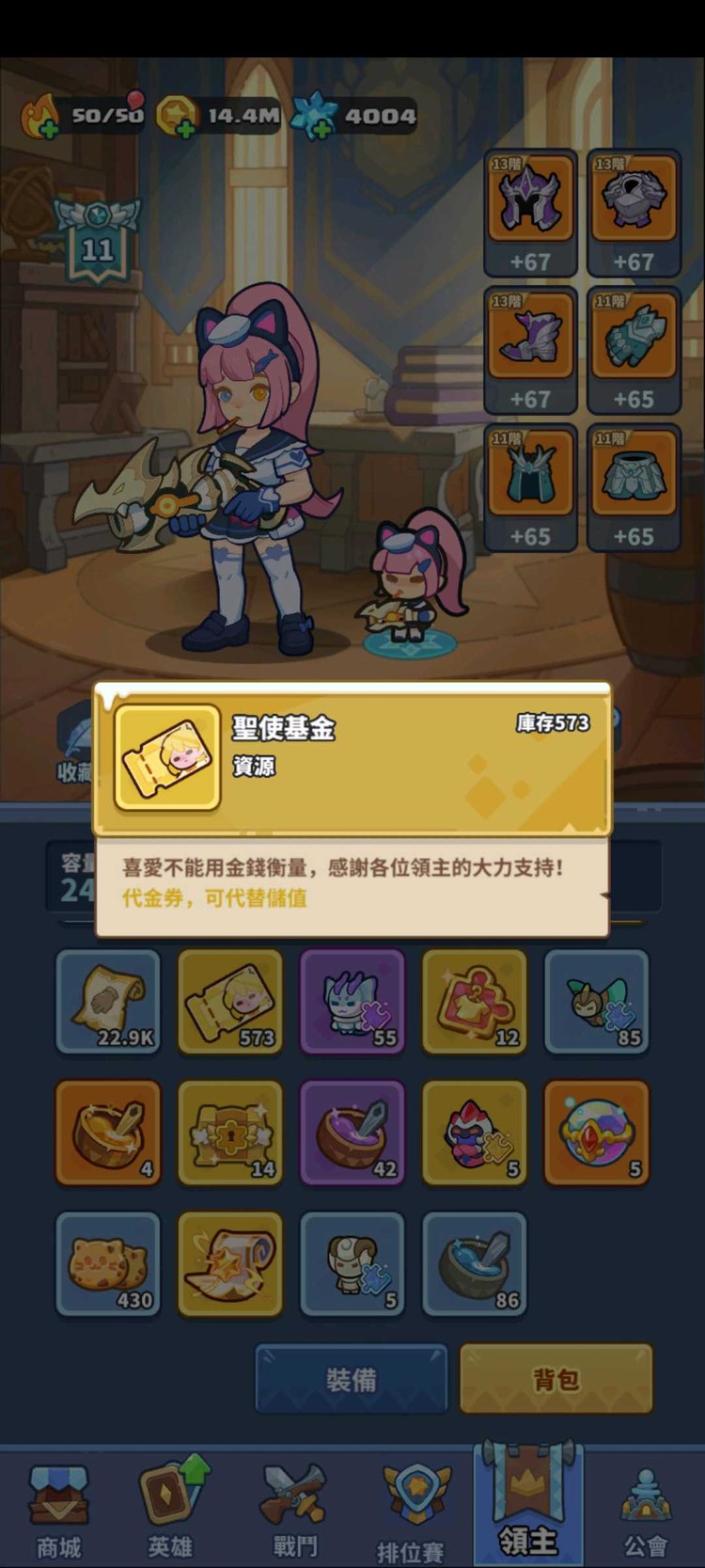This screenshot has height=1568, width=705.
Task: Open the gloves equipment slot +65
Action: pyautogui.click(x=634, y=350)
